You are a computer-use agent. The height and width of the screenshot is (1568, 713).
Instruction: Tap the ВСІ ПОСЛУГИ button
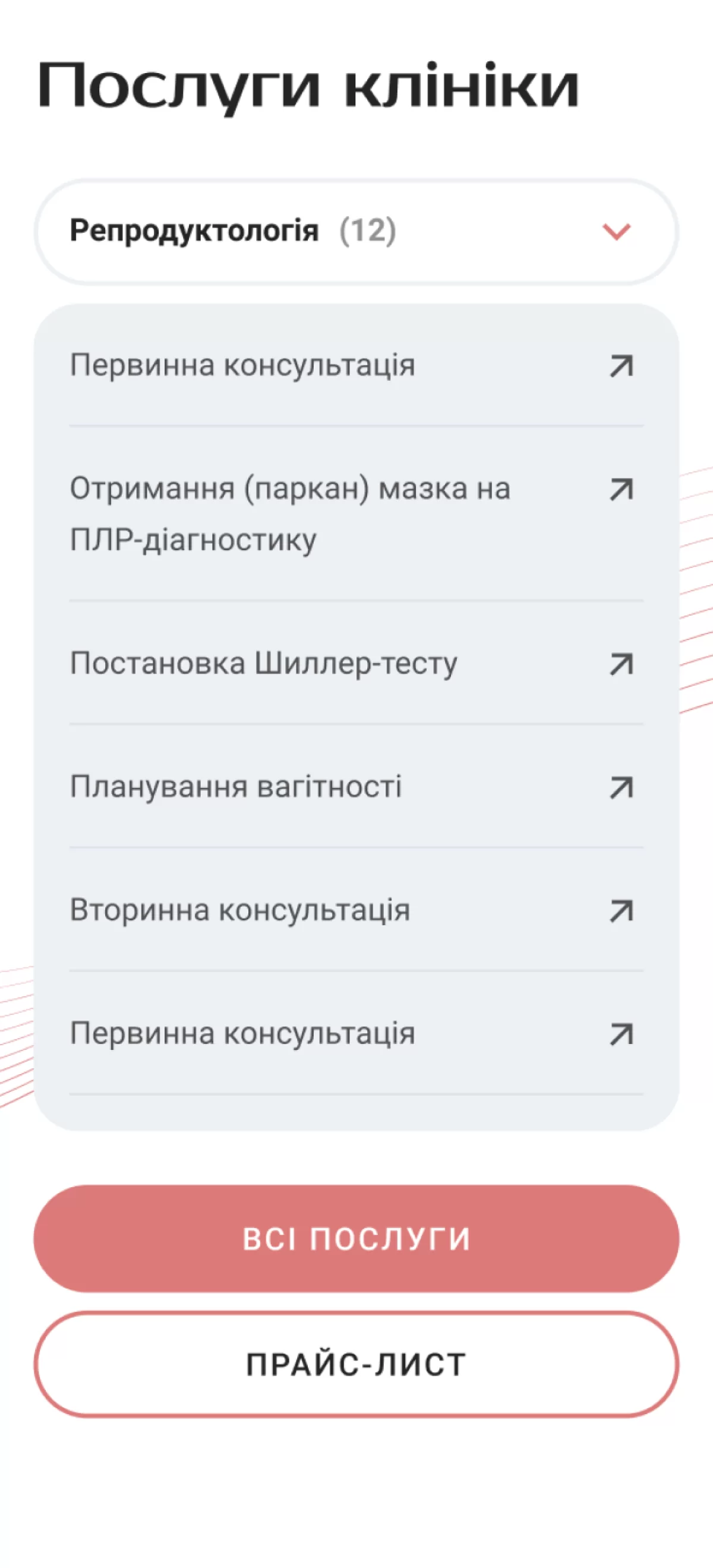click(356, 1239)
